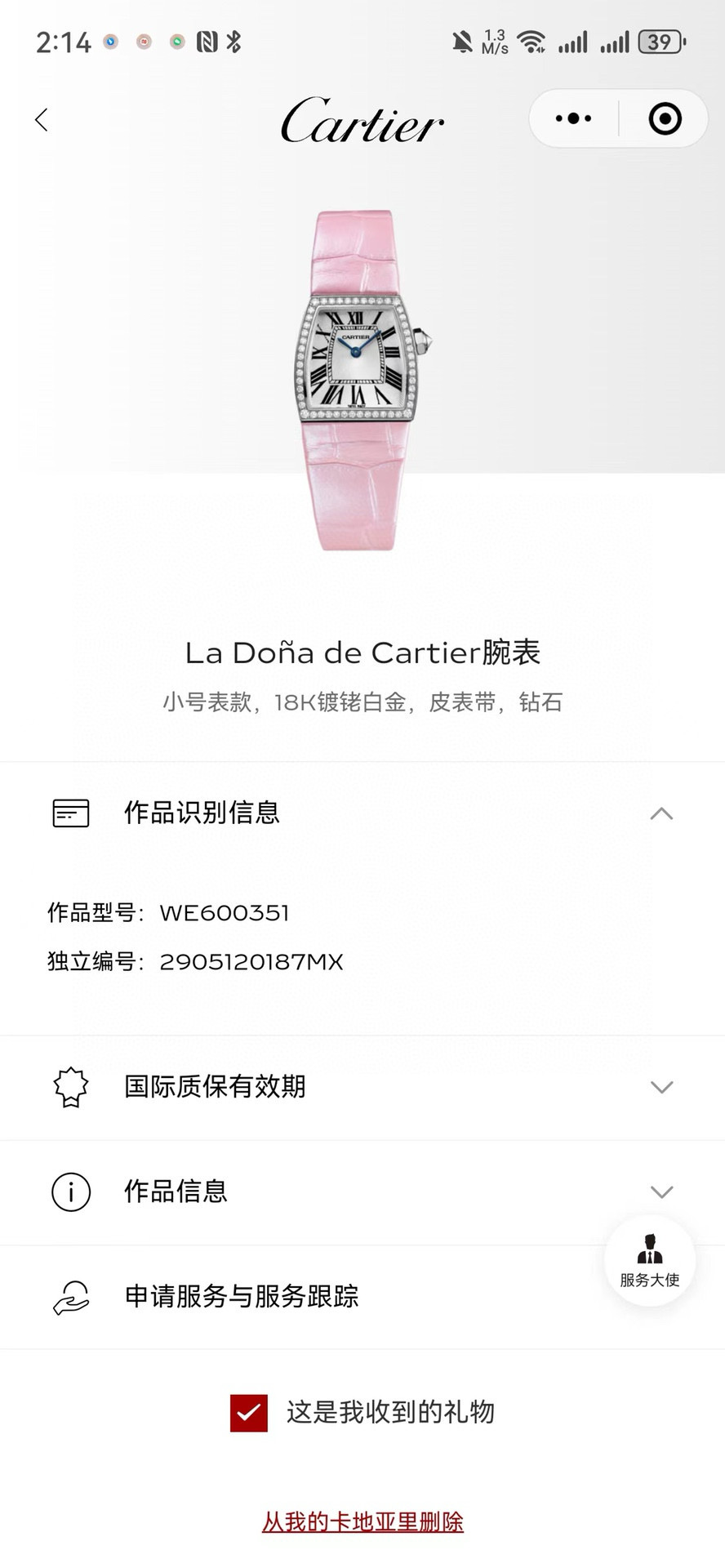This screenshot has height=1568, width=725.
Task: Expand the 作品信息 section
Action: (661, 1192)
